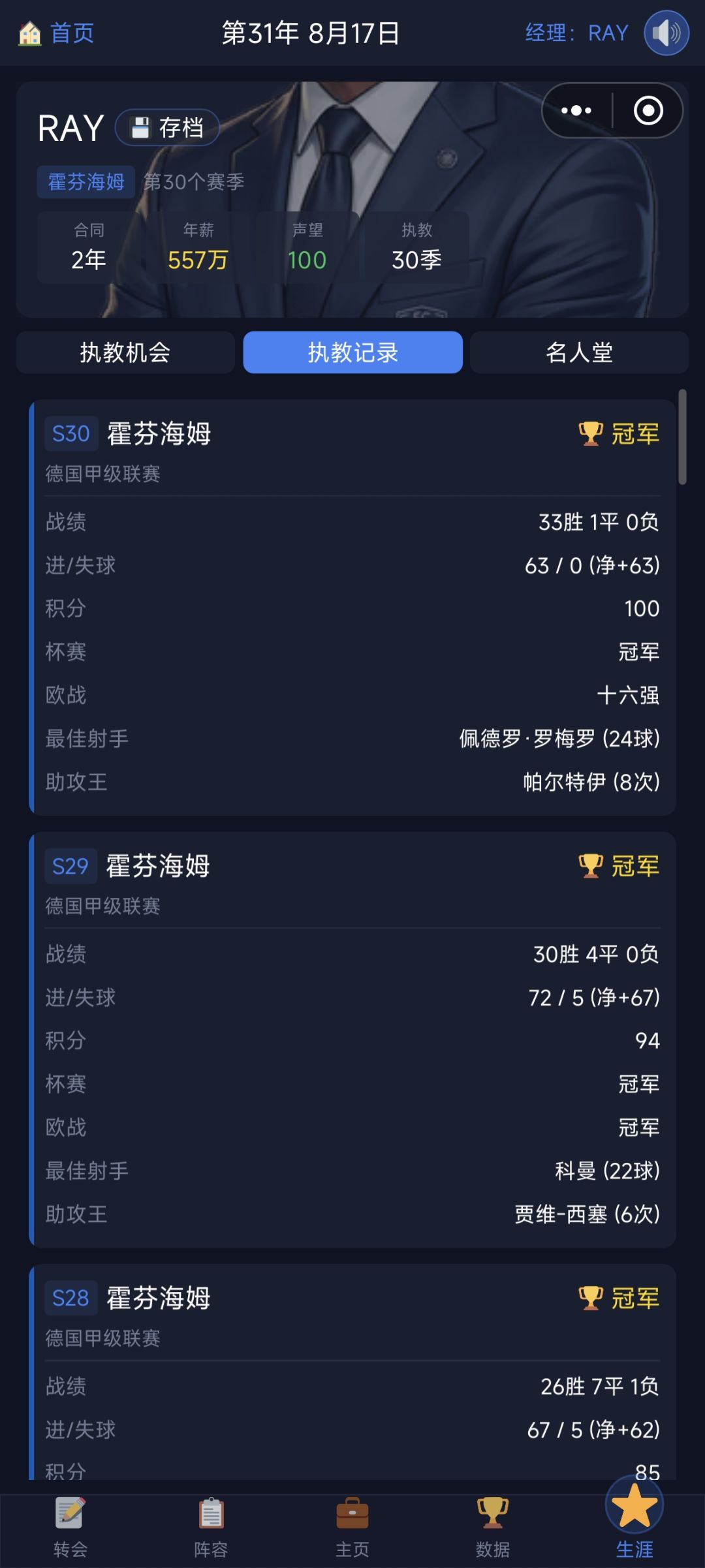Open 转会 in the bottom navigation
Screen dimensions: 705x1568
click(x=70, y=1529)
